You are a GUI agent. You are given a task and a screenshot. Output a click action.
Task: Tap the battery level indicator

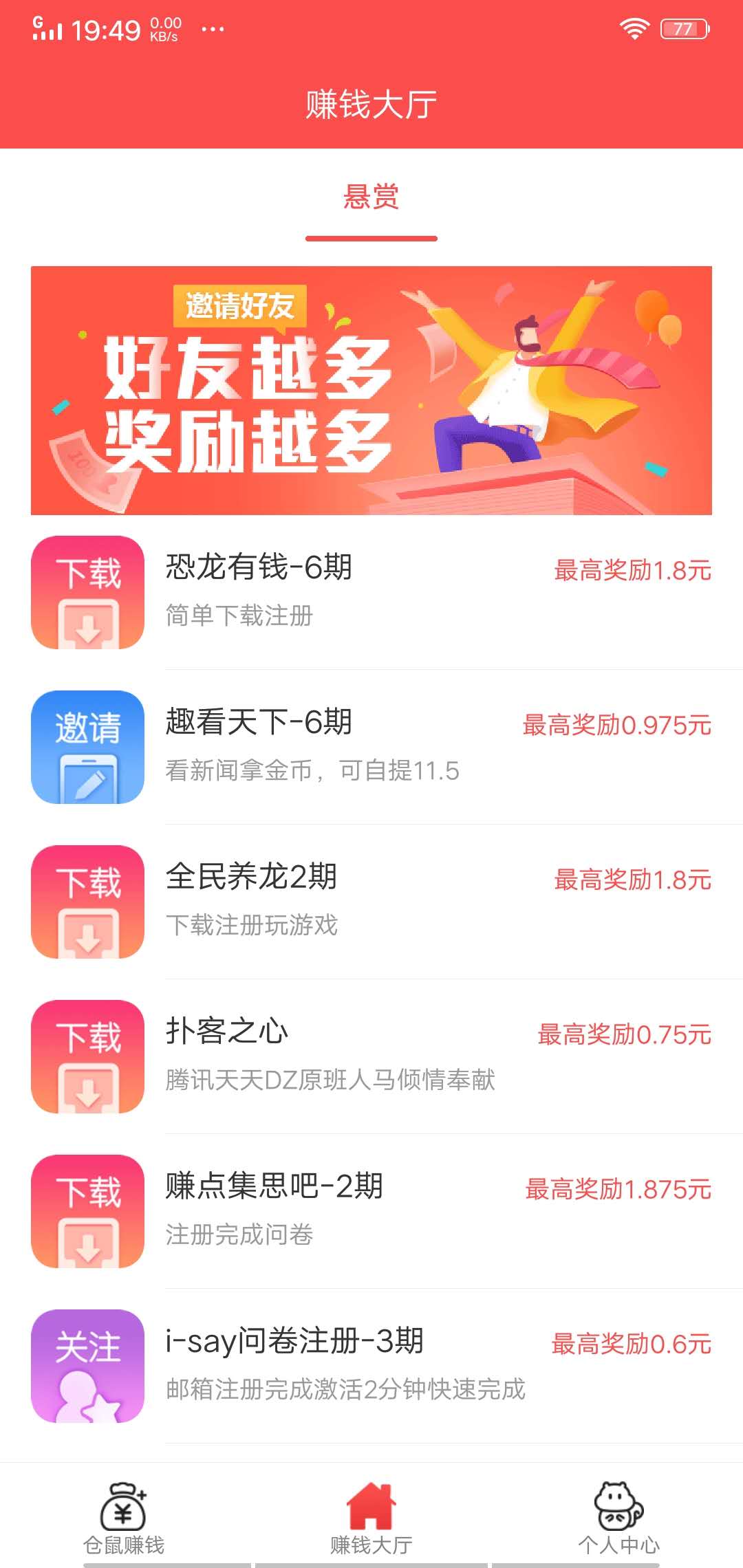[682, 28]
